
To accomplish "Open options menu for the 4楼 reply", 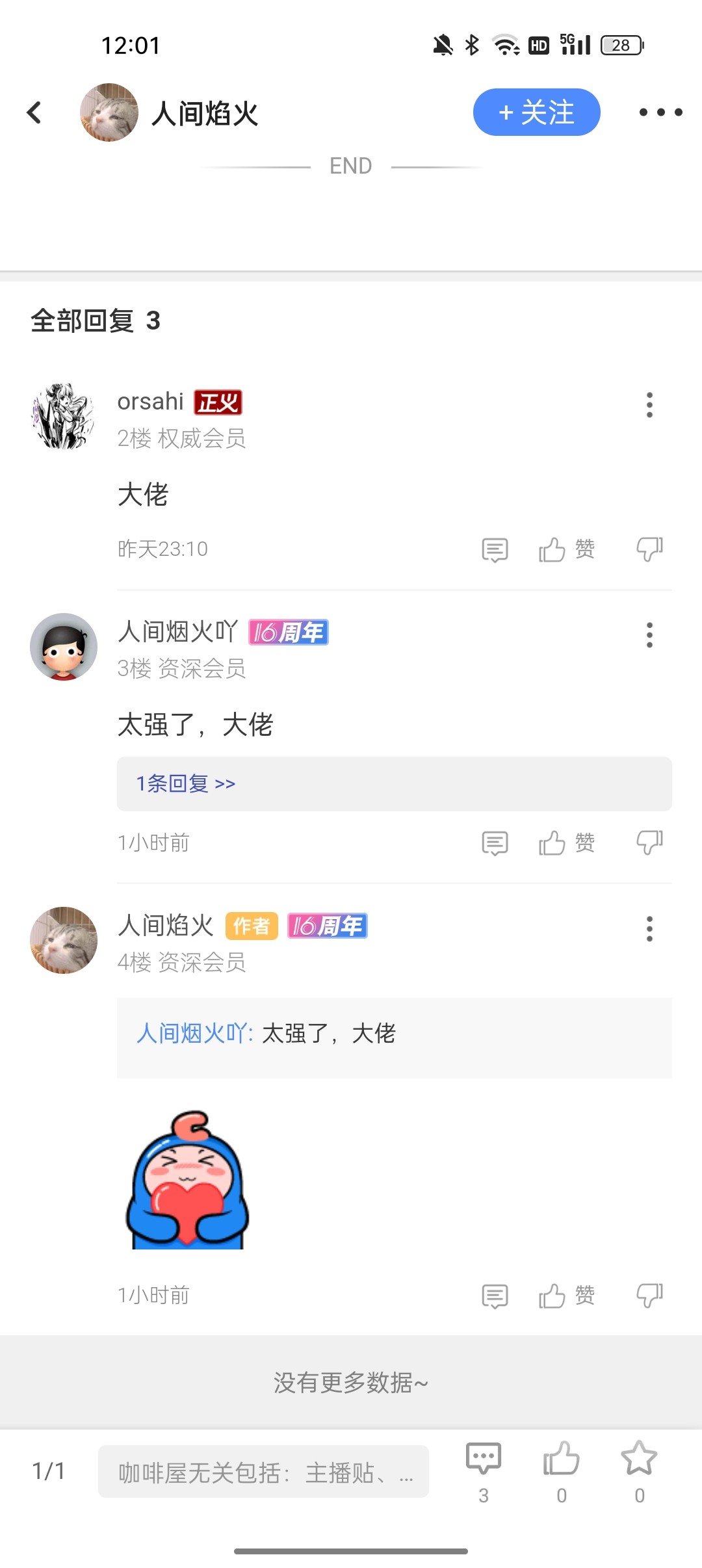I will 649,929.
